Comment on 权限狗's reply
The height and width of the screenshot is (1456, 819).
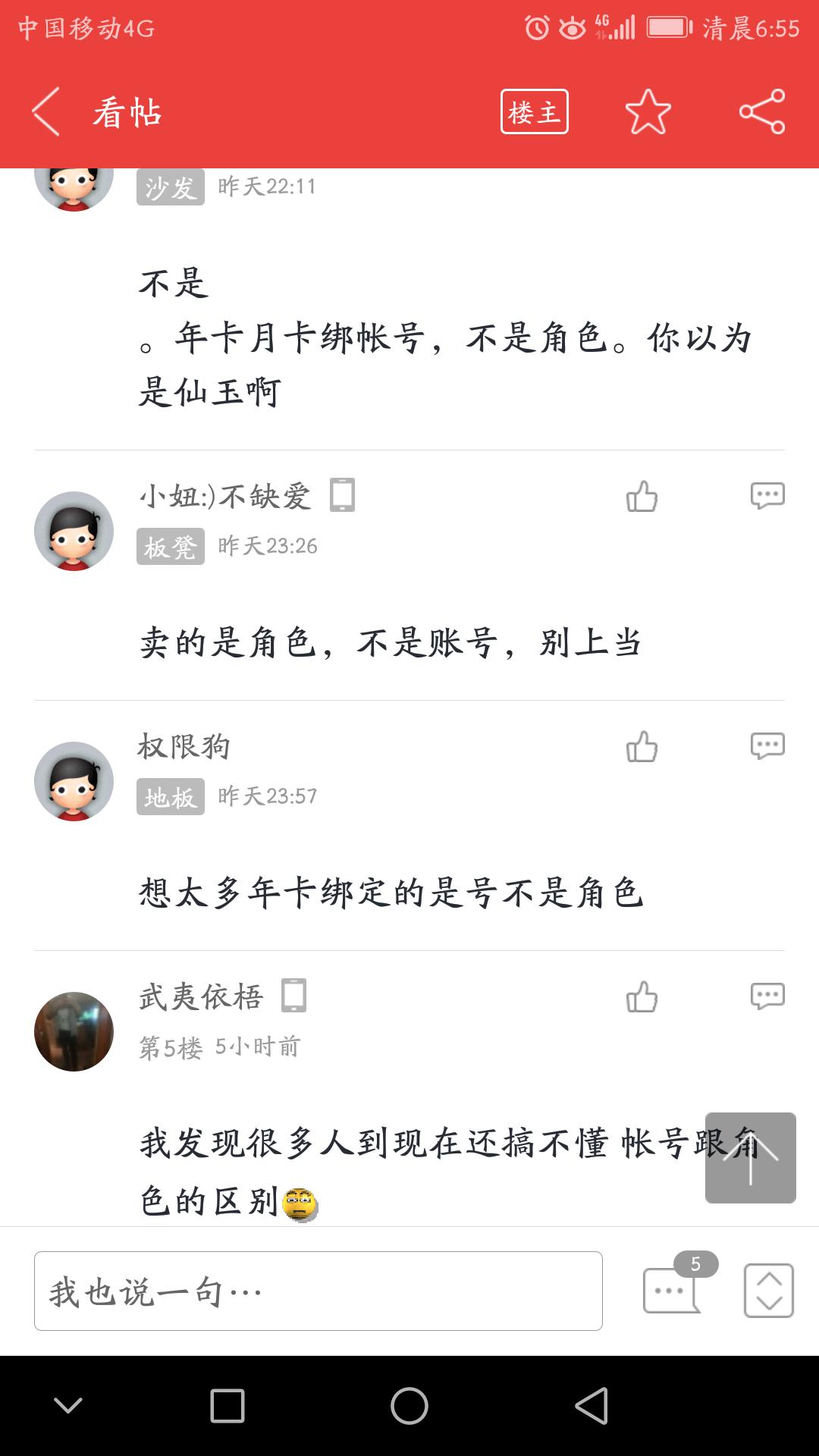point(767,746)
